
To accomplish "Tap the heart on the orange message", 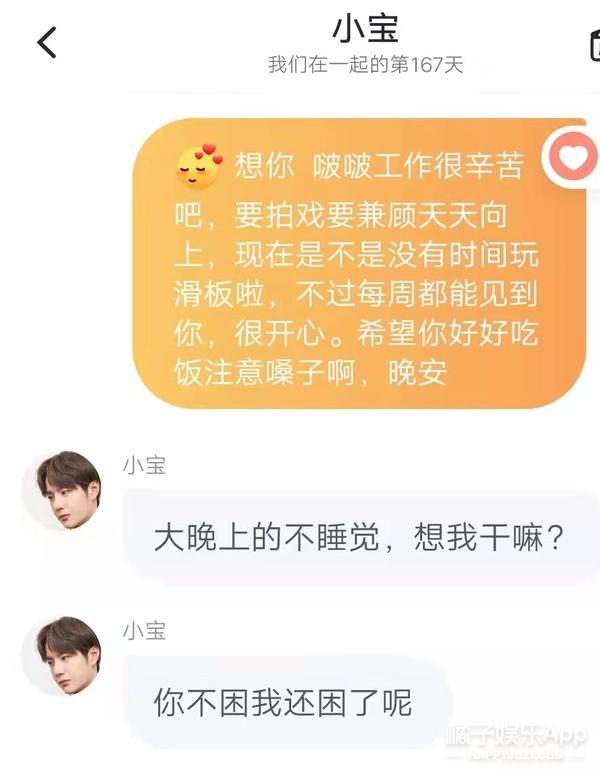I will pyautogui.click(x=571, y=156).
